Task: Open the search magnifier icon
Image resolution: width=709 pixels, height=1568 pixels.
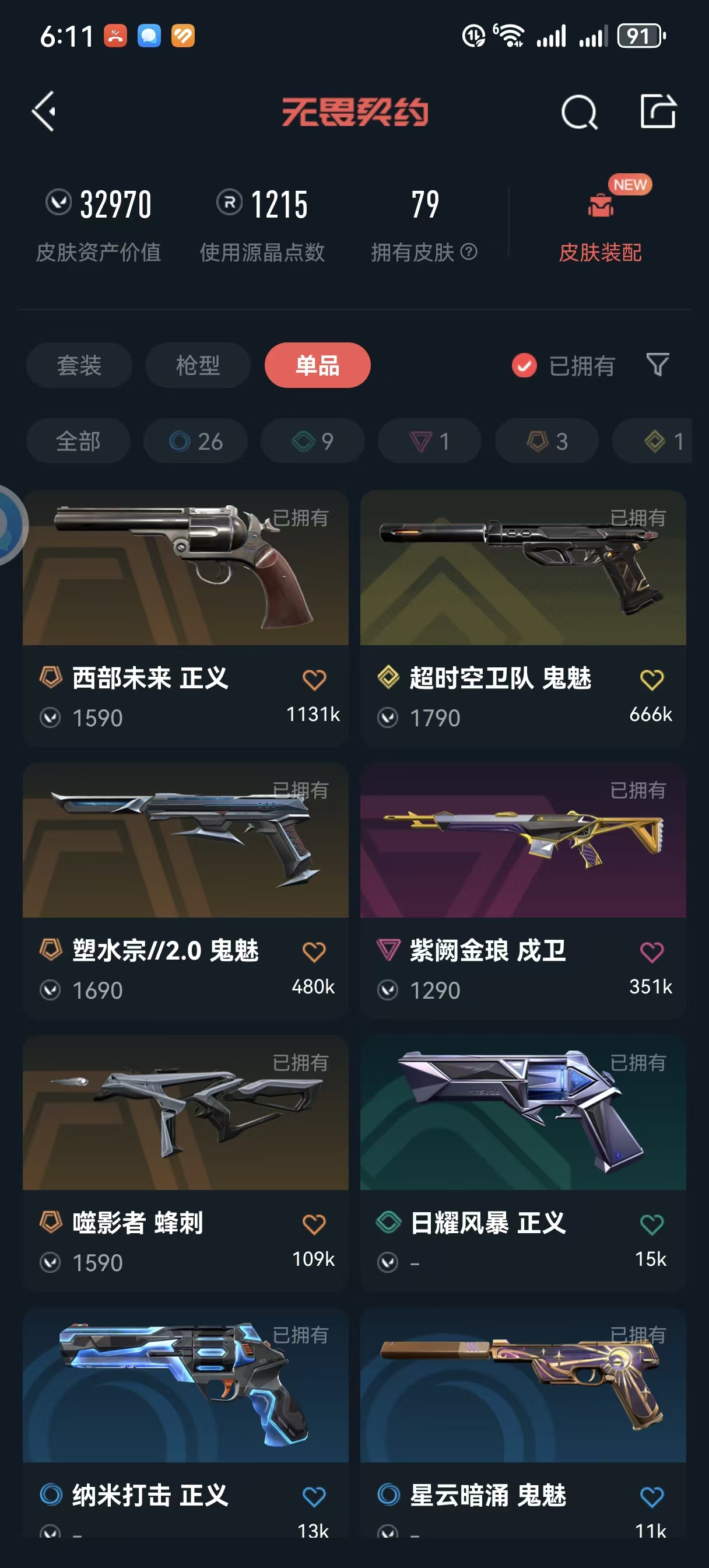Action: coord(579,111)
